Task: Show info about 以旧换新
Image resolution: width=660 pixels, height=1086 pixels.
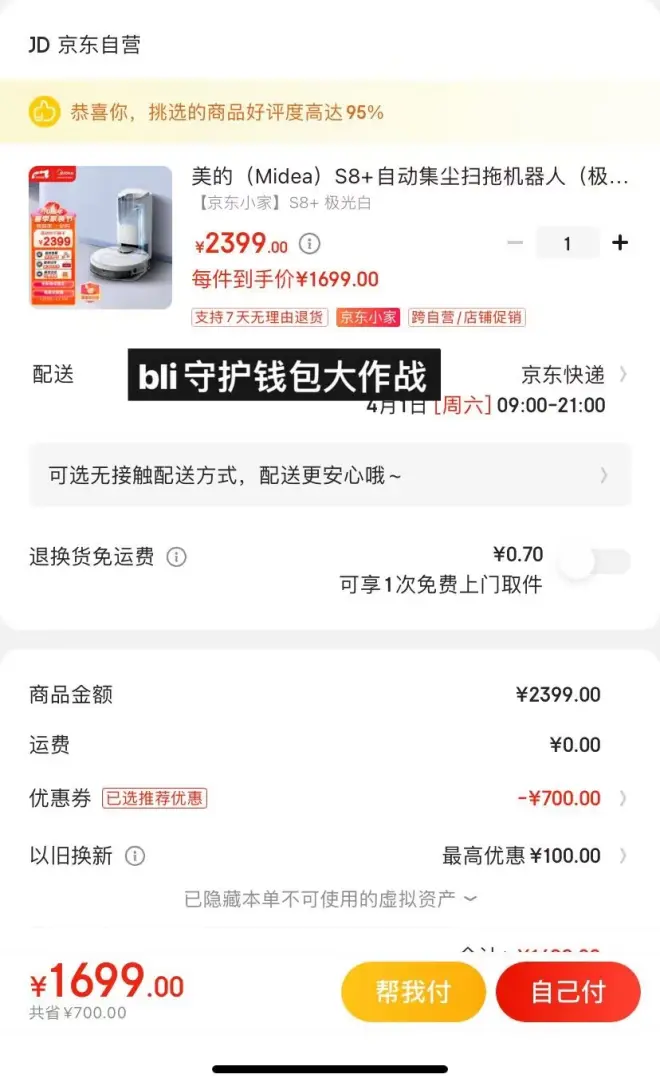Action: pyautogui.click(x=135, y=856)
